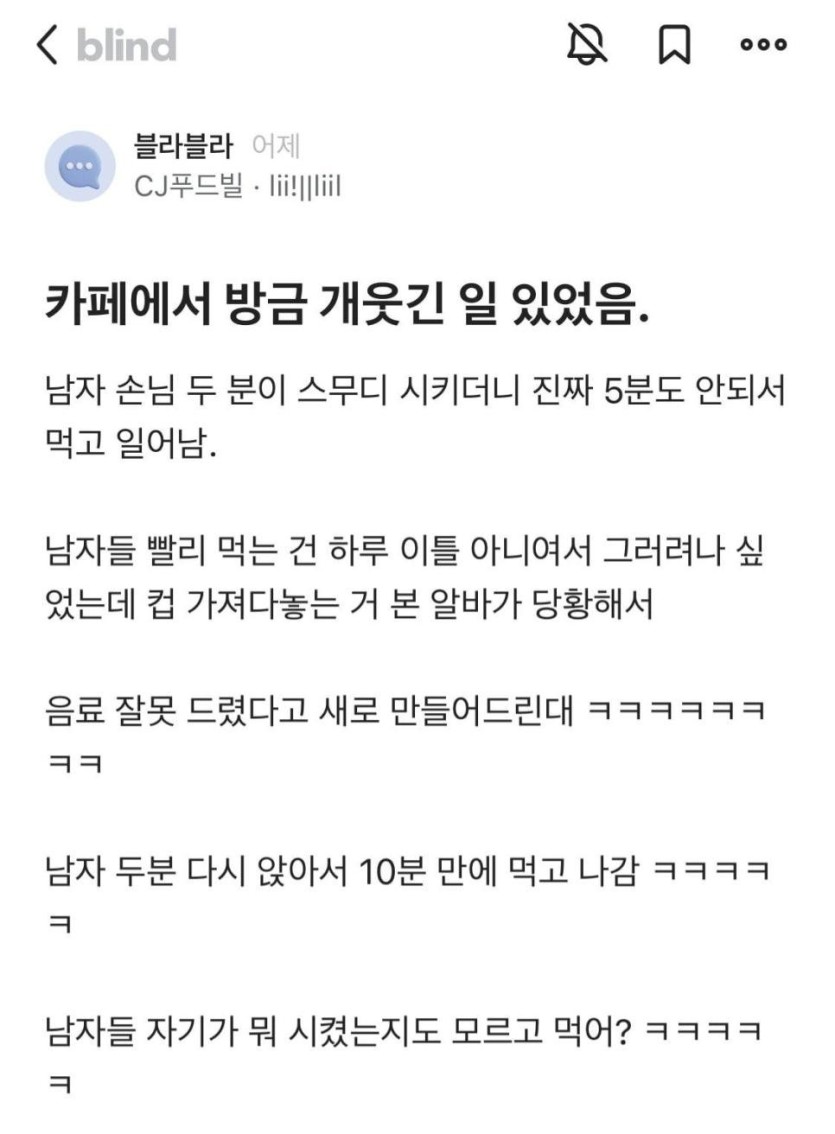Viewport: 835px width, 1134px height.
Task: Go back using the top-left arrow
Action: pos(47,45)
